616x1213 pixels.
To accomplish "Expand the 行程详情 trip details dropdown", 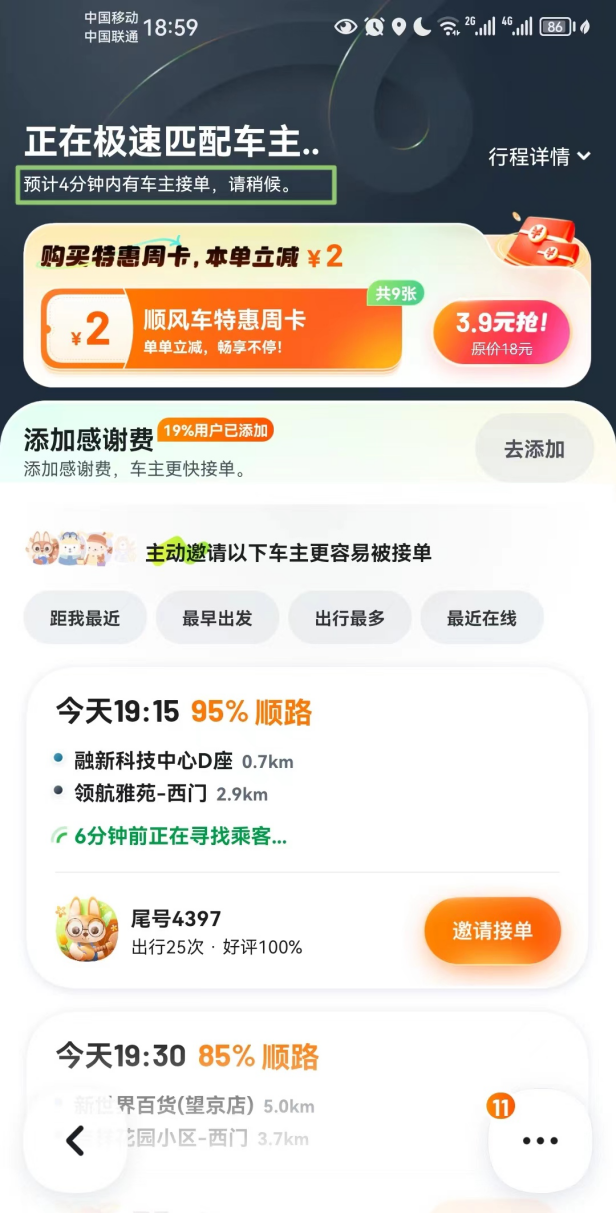I will pos(539,156).
